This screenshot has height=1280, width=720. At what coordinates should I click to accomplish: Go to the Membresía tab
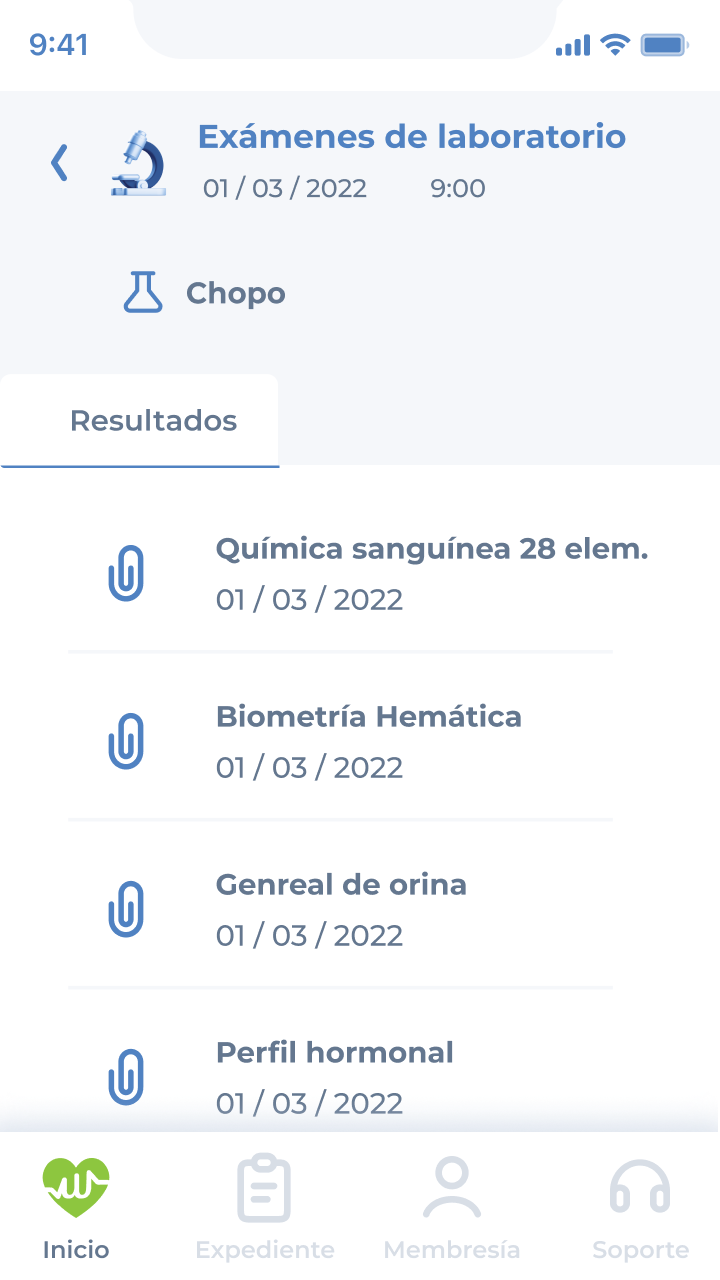point(452,1207)
